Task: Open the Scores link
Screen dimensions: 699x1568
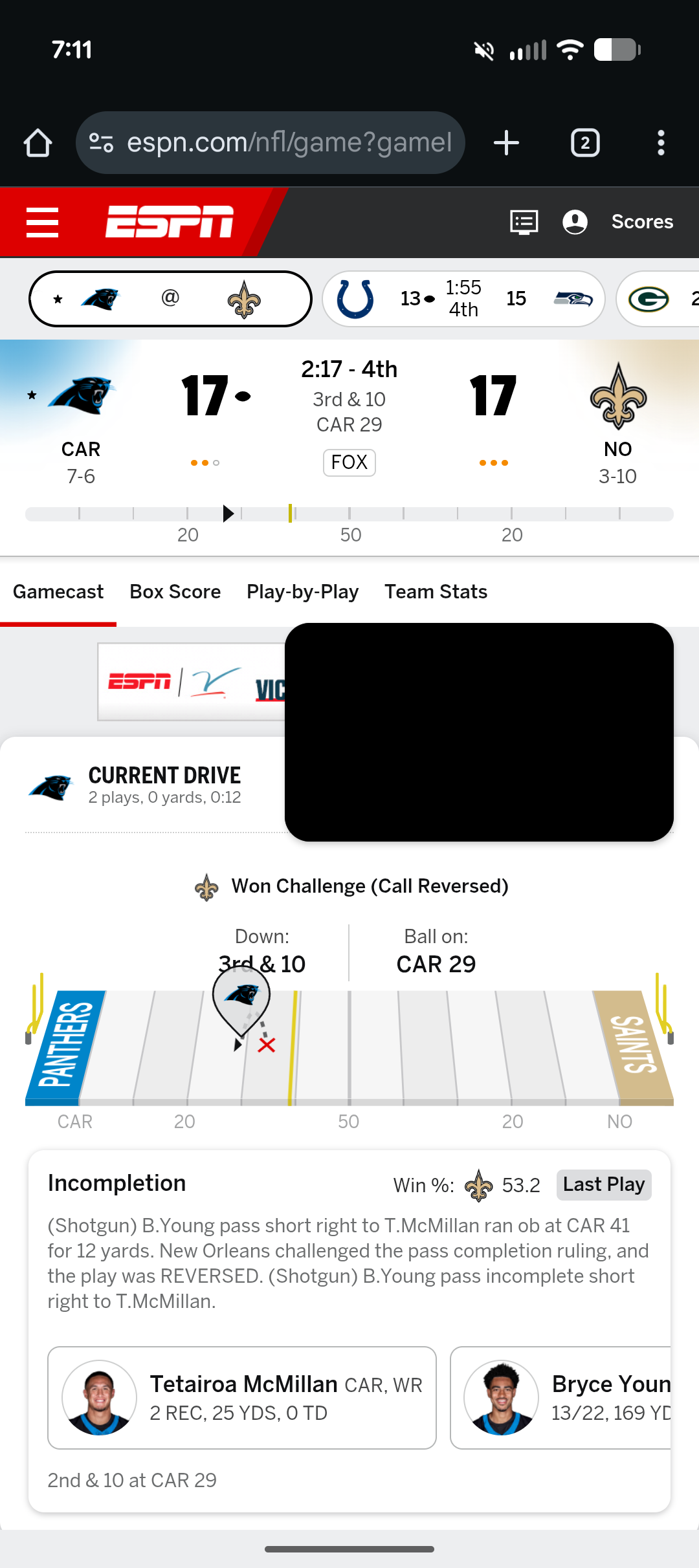Action: click(642, 222)
